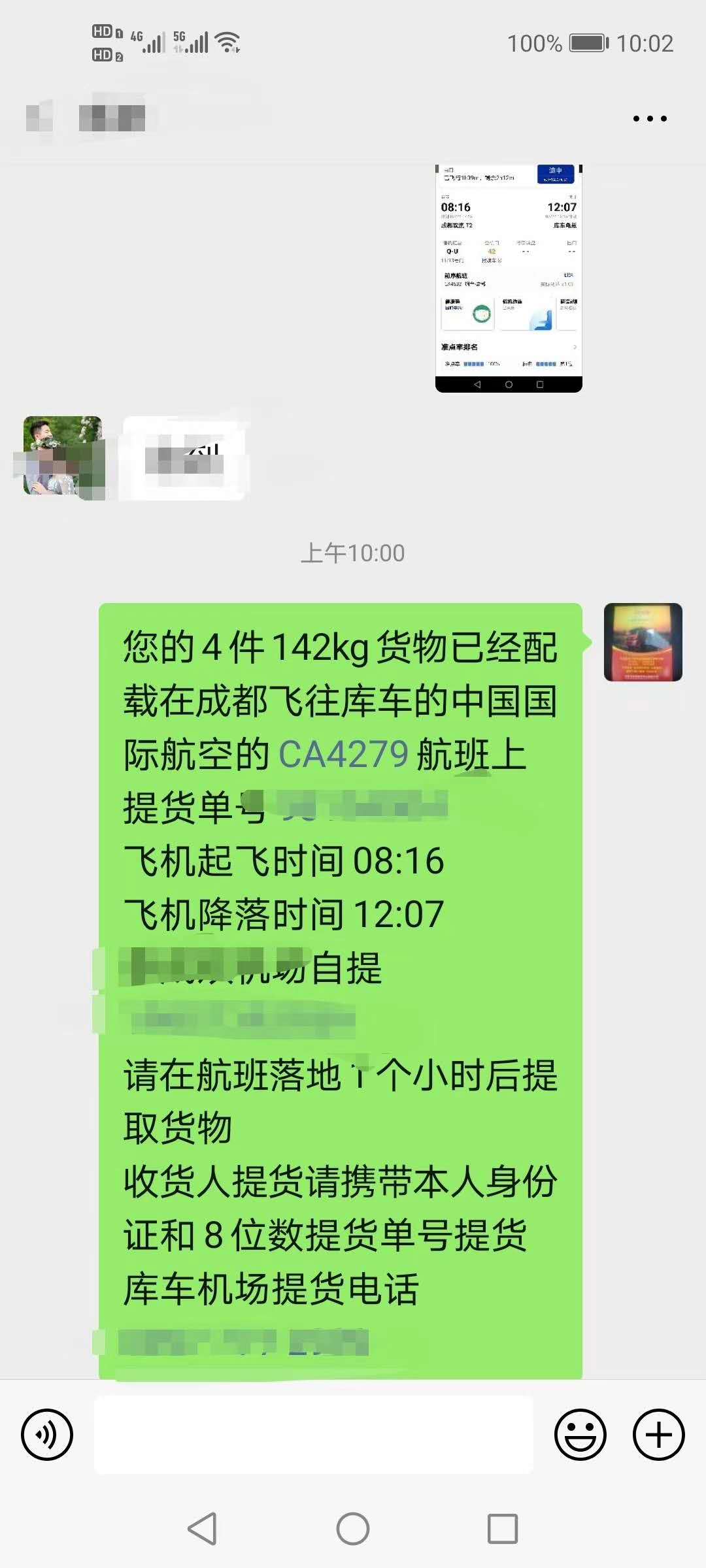Open the emoji picker
The height and width of the screenshot is (1568, 706).
pyautogui.click(x=580, y=1435)
